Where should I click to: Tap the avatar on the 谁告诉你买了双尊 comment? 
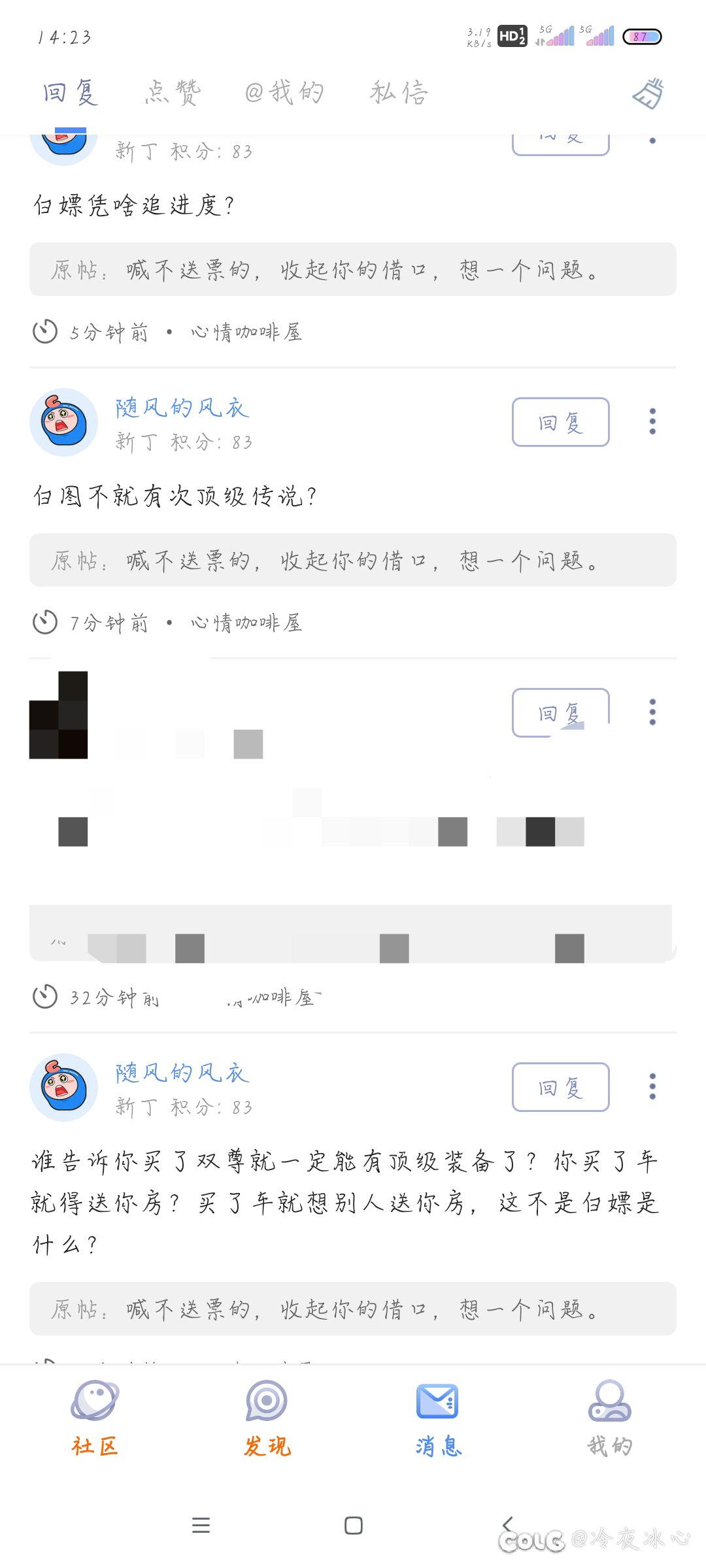tap(64, 1087)
